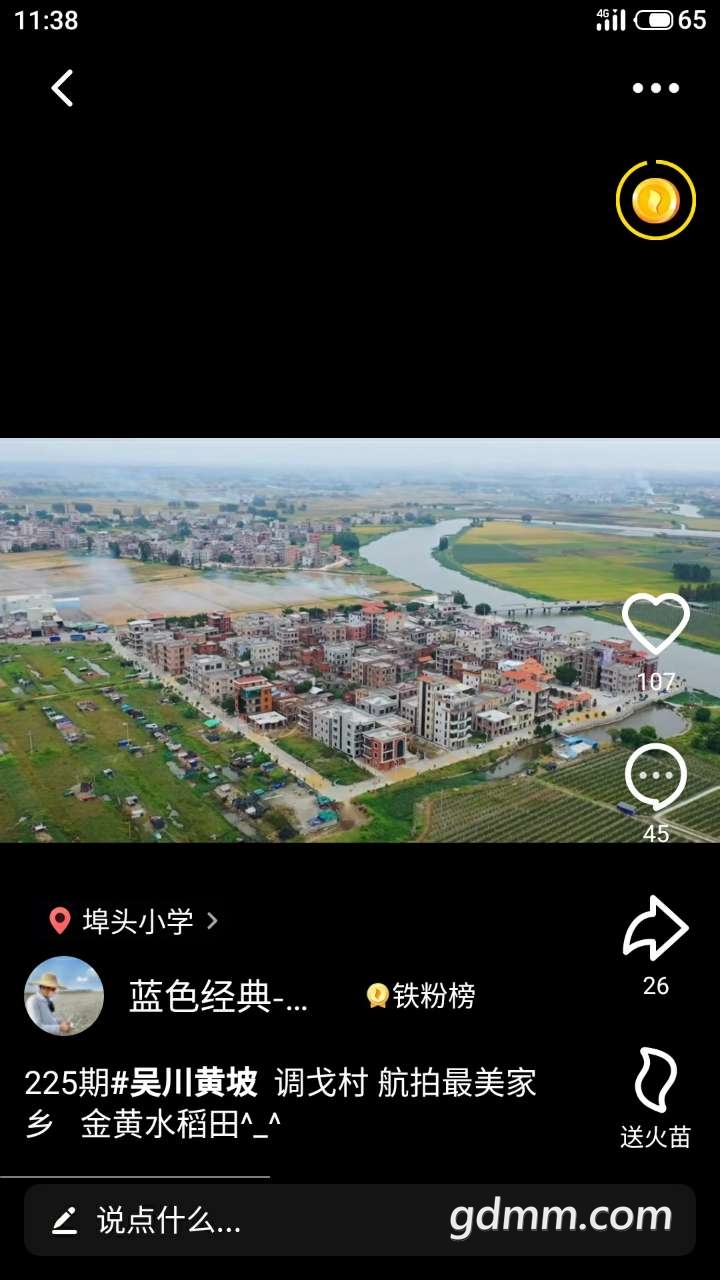Open the three-dot overflow menu

[656, 88]
